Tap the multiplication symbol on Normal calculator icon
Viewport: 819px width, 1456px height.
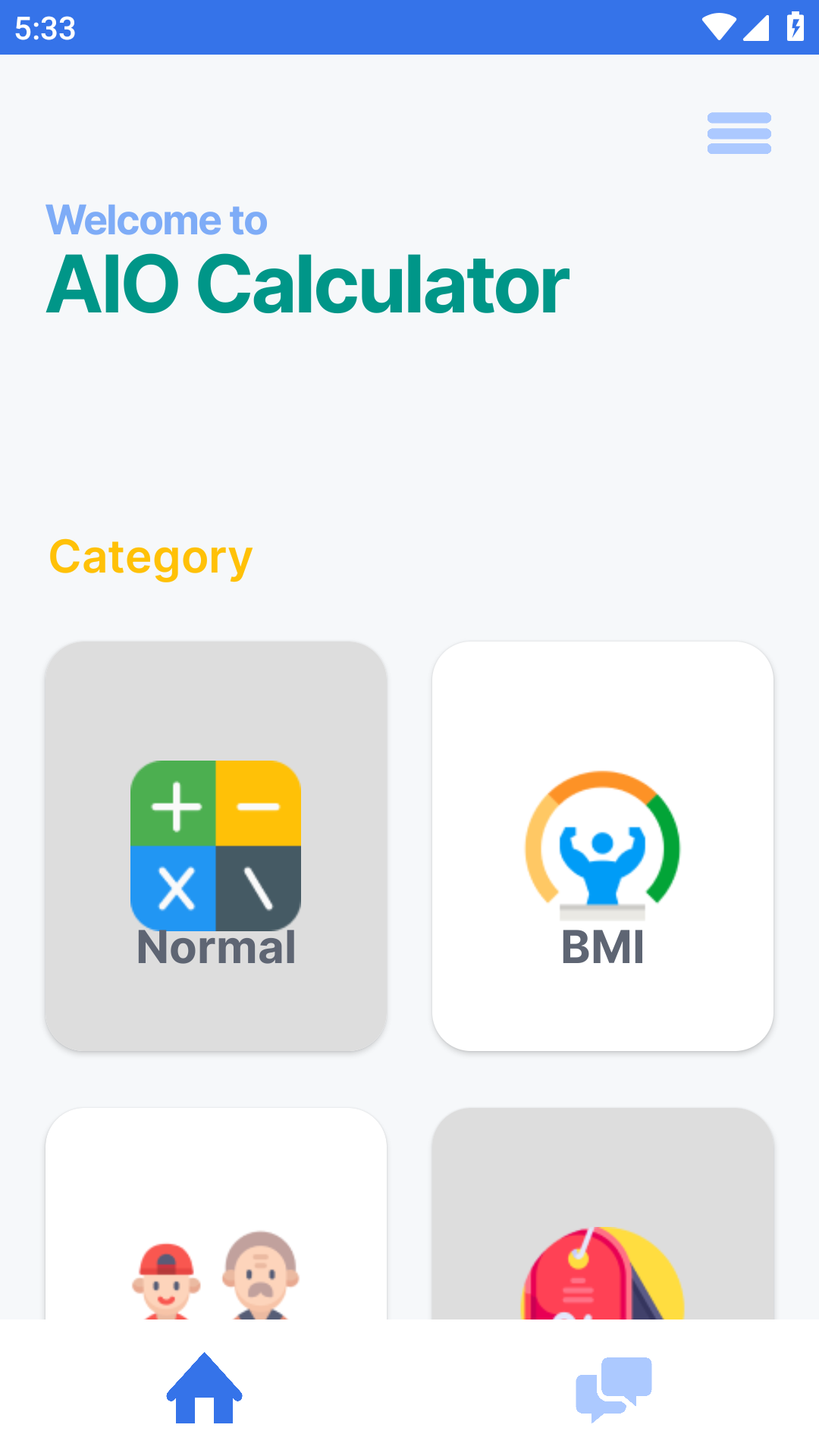(x=175, y=889)
